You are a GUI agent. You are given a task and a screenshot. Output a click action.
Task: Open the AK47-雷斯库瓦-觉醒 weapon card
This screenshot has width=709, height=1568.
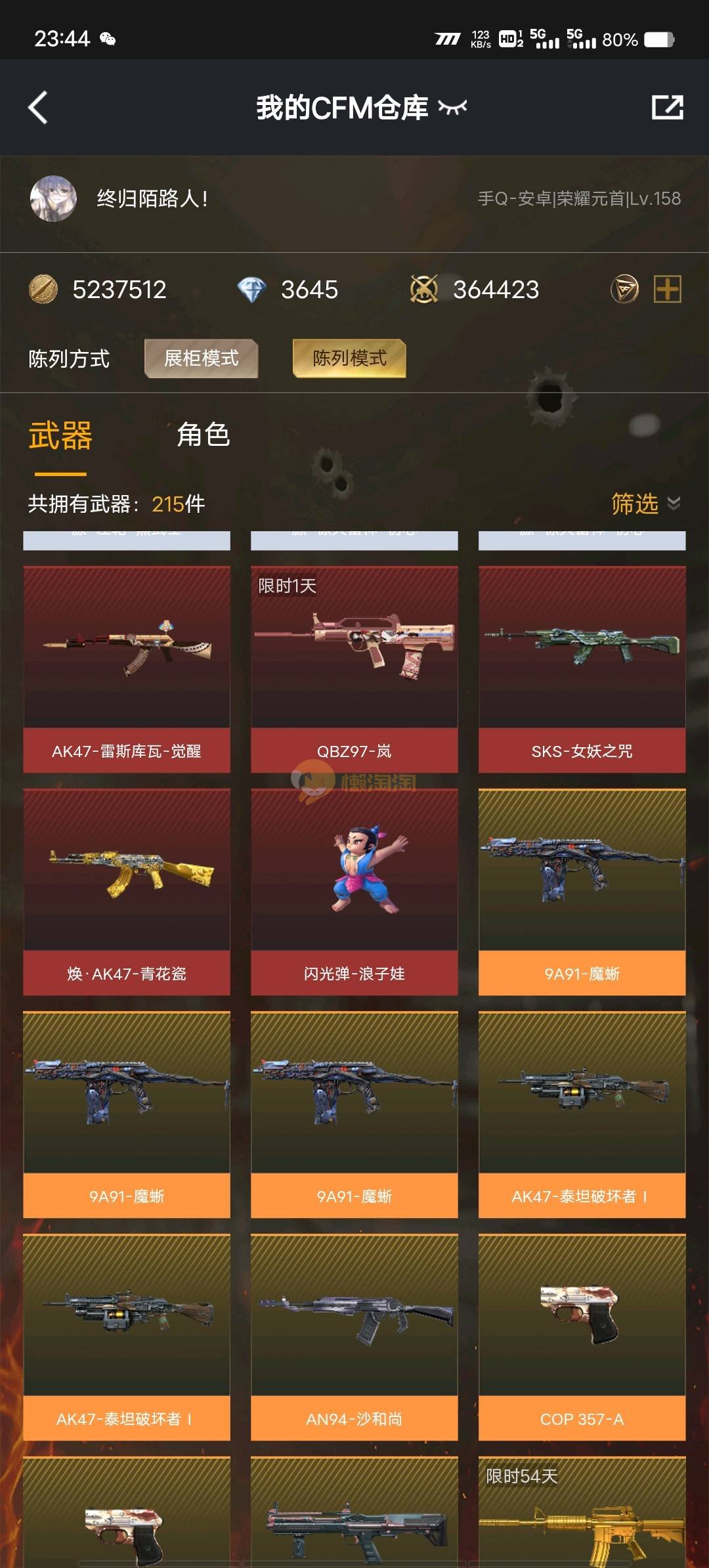pyautogui.click(x=127, y=668)
